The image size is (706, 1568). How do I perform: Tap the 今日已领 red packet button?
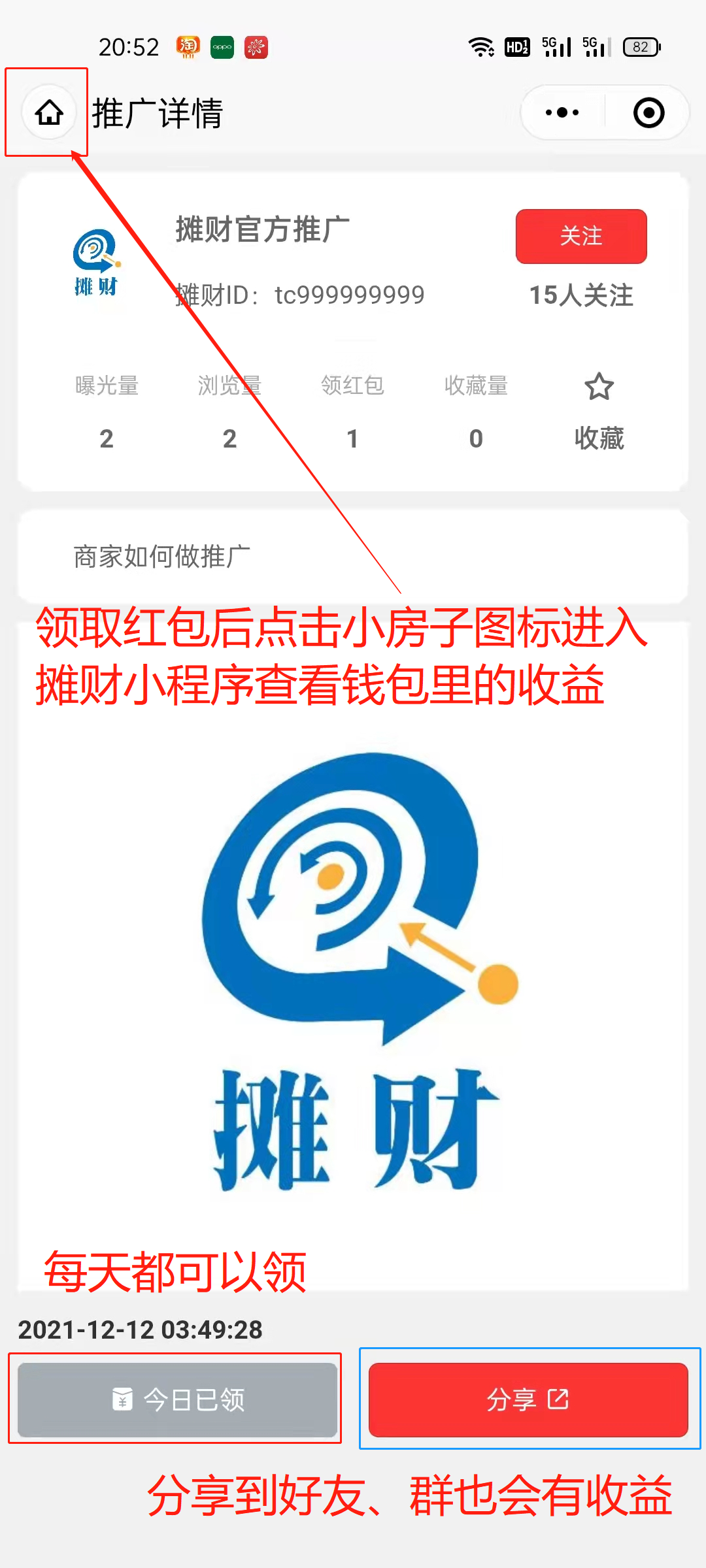click(177, 1399)
